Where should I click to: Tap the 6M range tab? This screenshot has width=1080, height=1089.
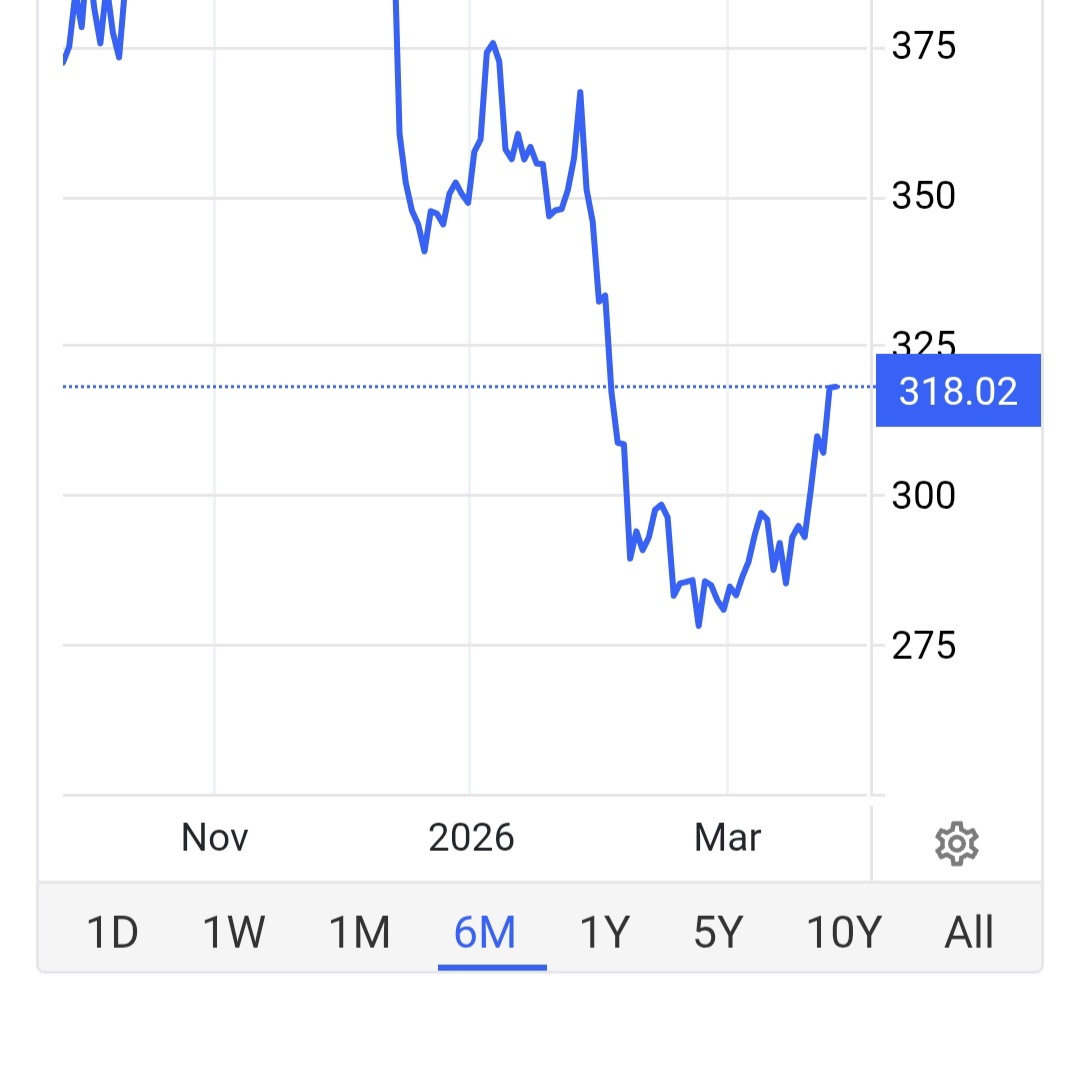coord(485,933)
